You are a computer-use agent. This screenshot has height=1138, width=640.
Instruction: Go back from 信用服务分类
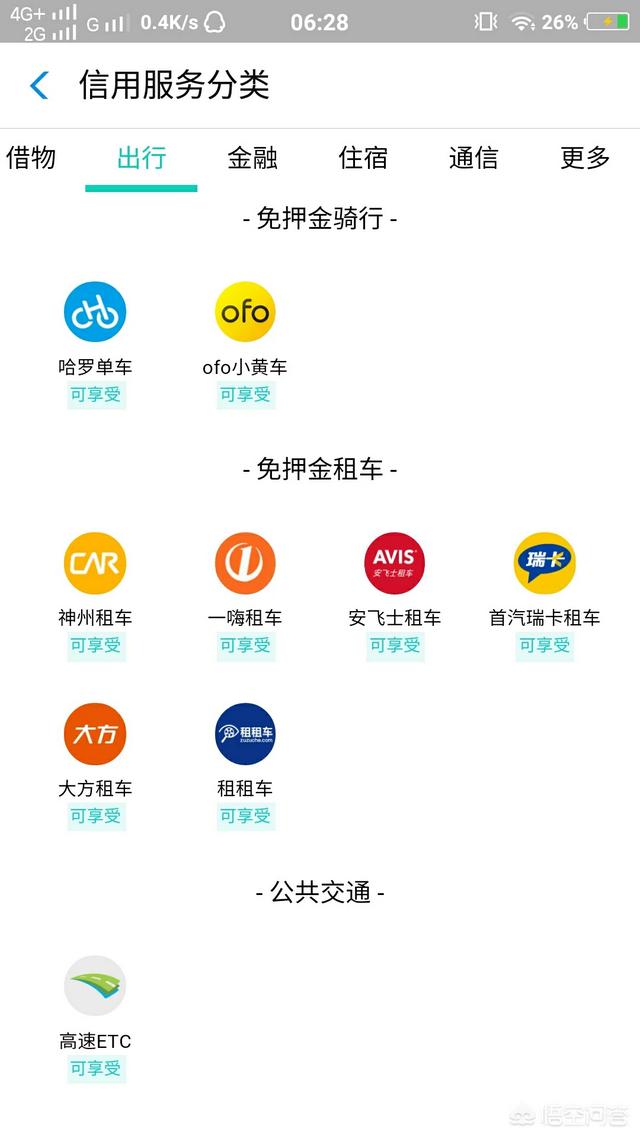click(39, 86)
